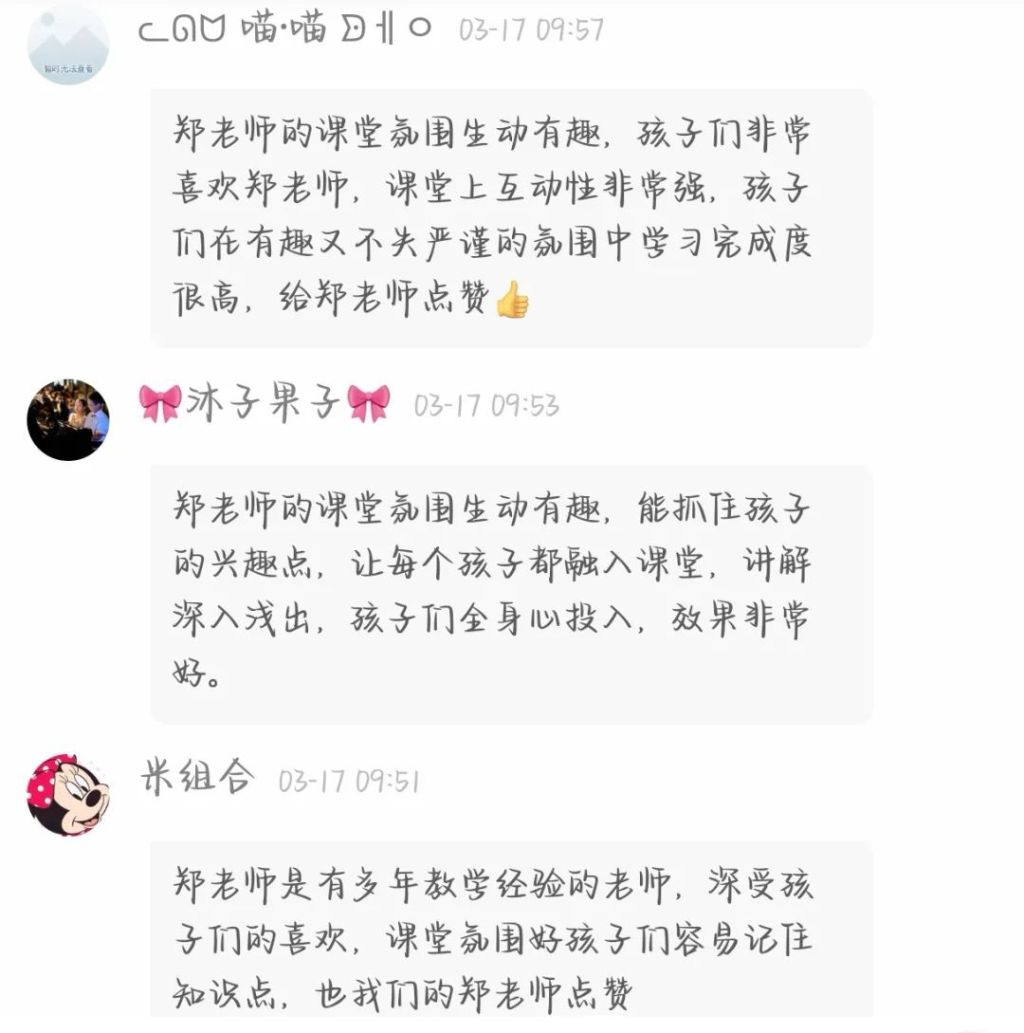View 沐子果子's profile picture
The width and height of the screenshot is (1024, 1033).
click(68, 419)
